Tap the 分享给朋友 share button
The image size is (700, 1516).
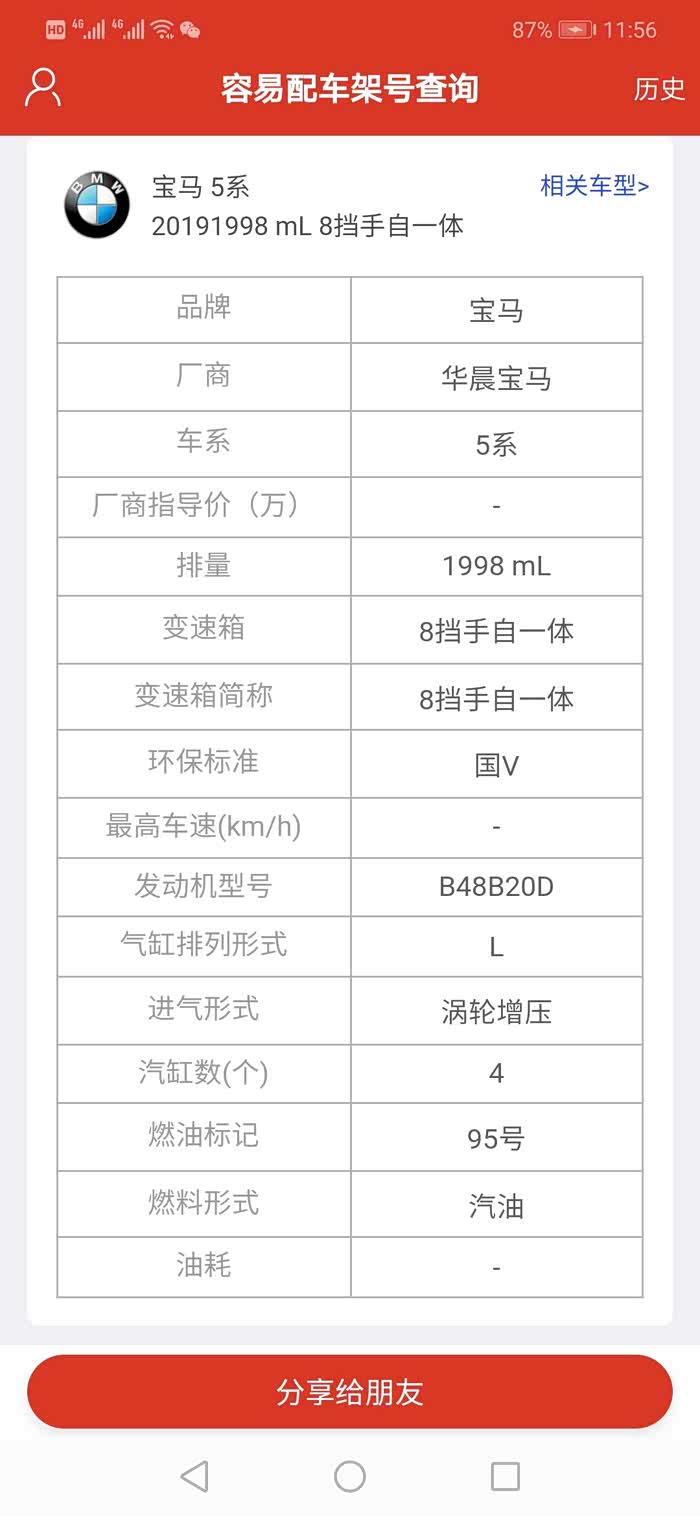tap(350, 1391)
